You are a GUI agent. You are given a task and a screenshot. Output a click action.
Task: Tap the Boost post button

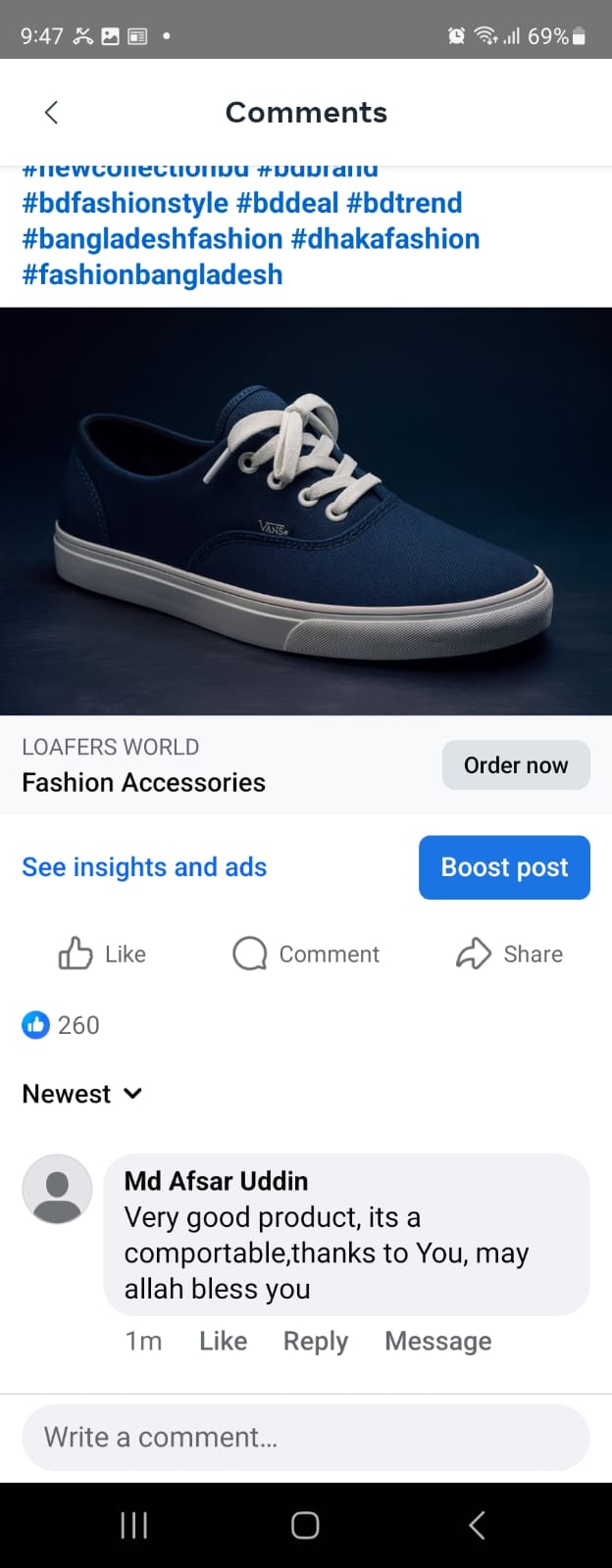click(504, 867)
